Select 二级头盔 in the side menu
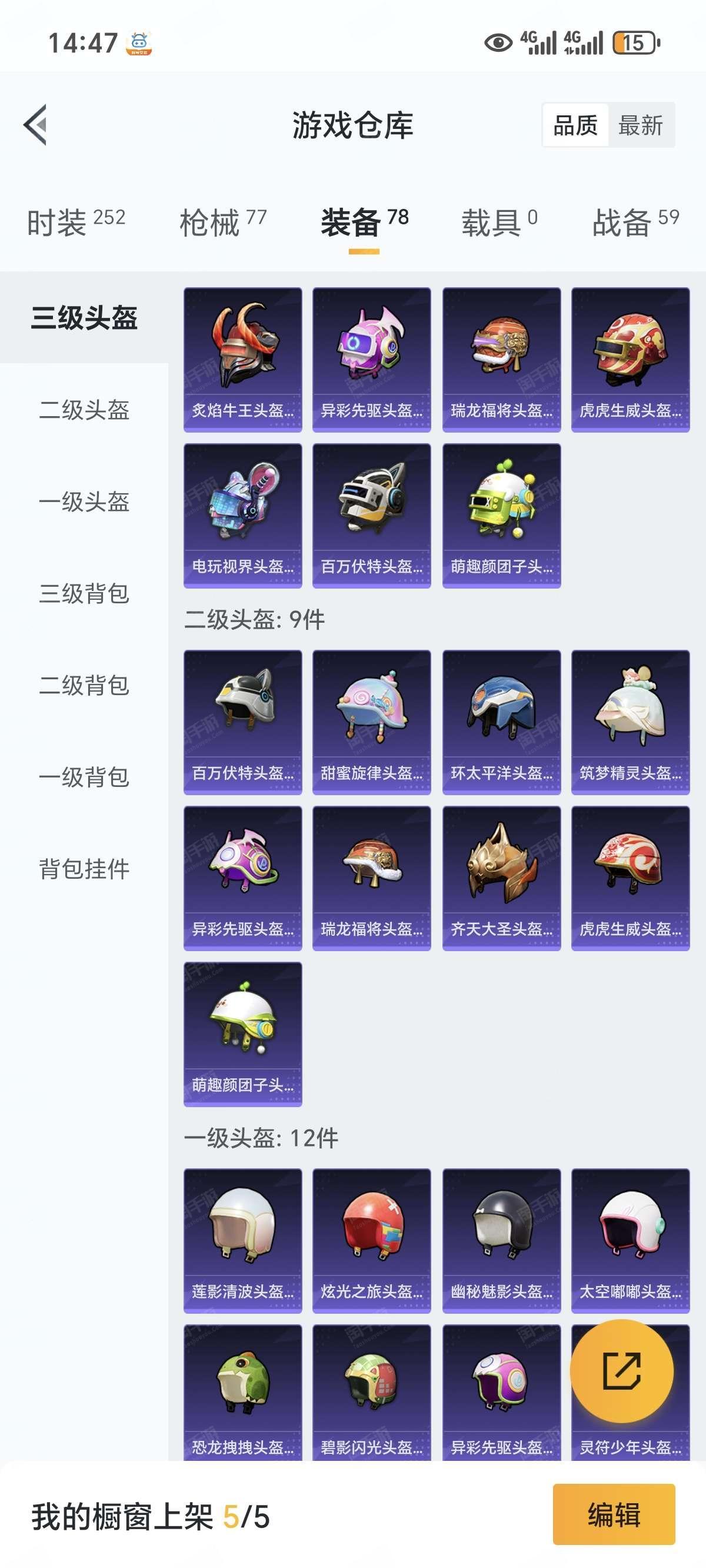706x1568 pixels. pos(84,410)
